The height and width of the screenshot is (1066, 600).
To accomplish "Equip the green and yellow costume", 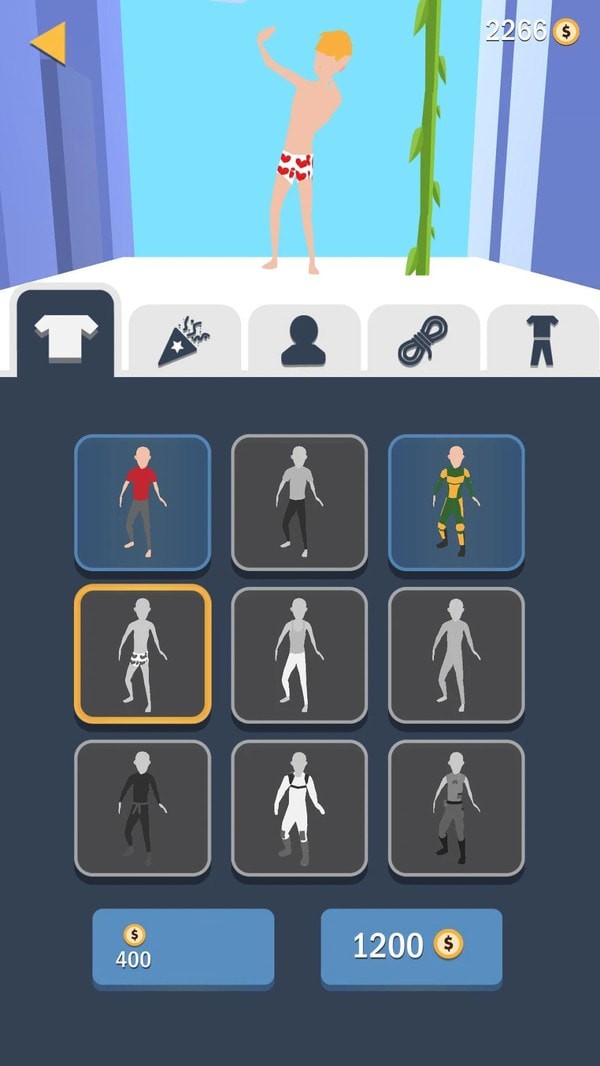I will 456,503.
